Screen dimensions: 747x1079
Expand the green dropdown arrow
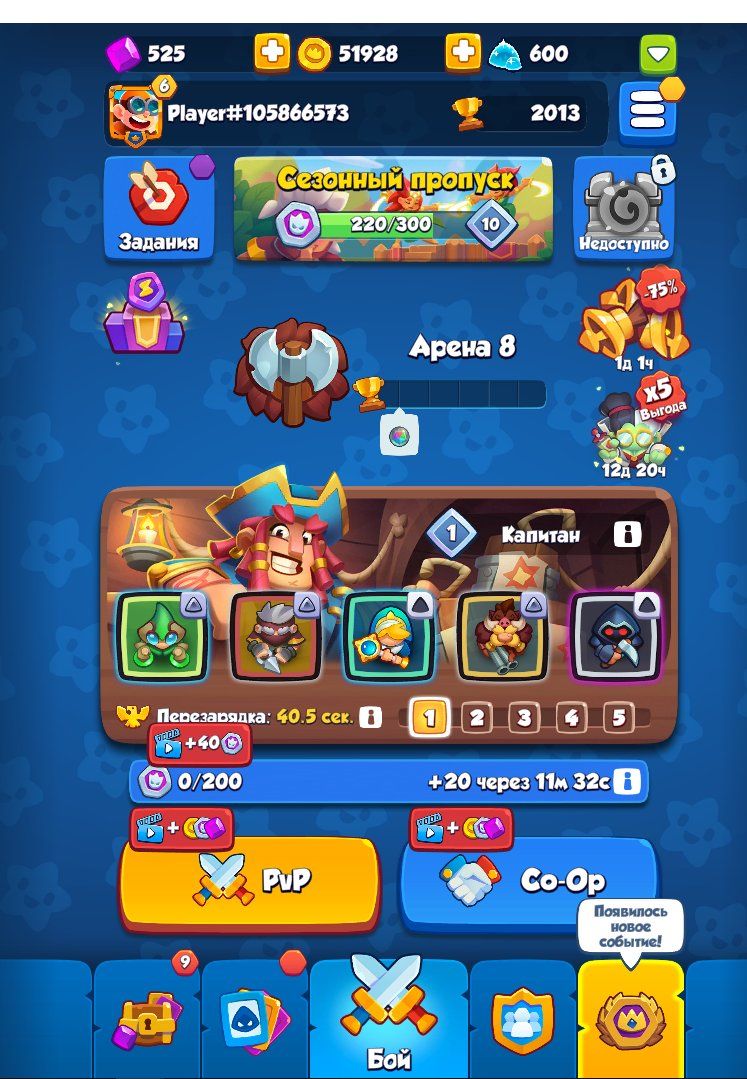(658, 54)
